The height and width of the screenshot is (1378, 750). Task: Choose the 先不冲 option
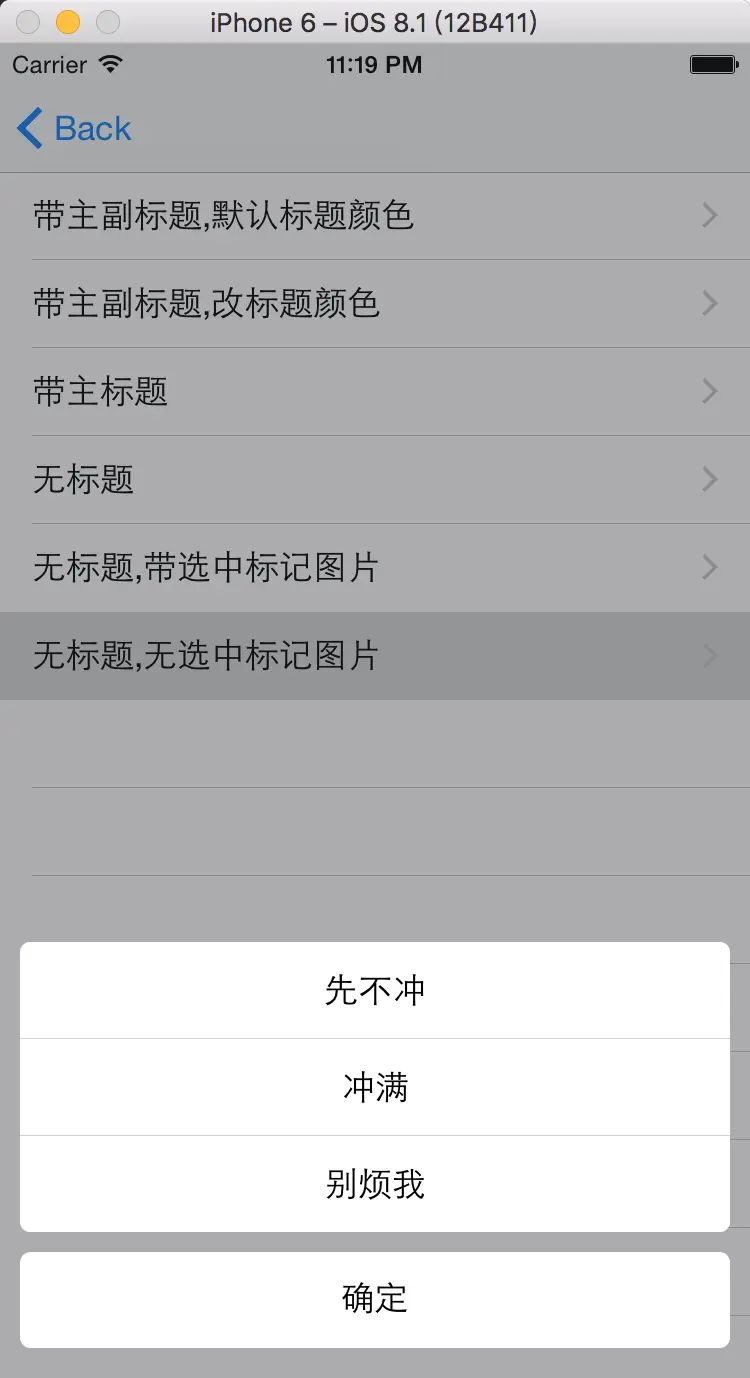click(x=375, y=990)
